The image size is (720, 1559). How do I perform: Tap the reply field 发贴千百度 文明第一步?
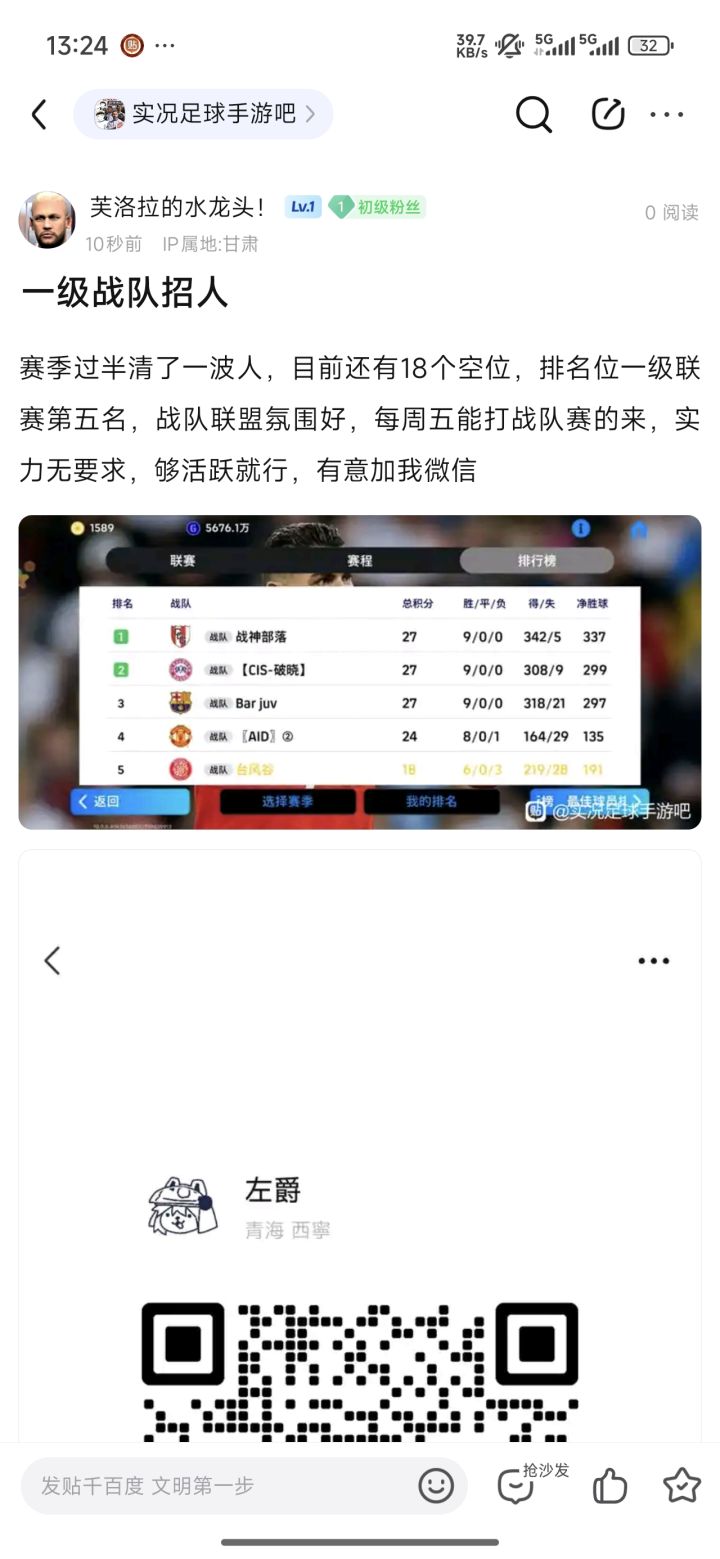(x=220, y=1485)
